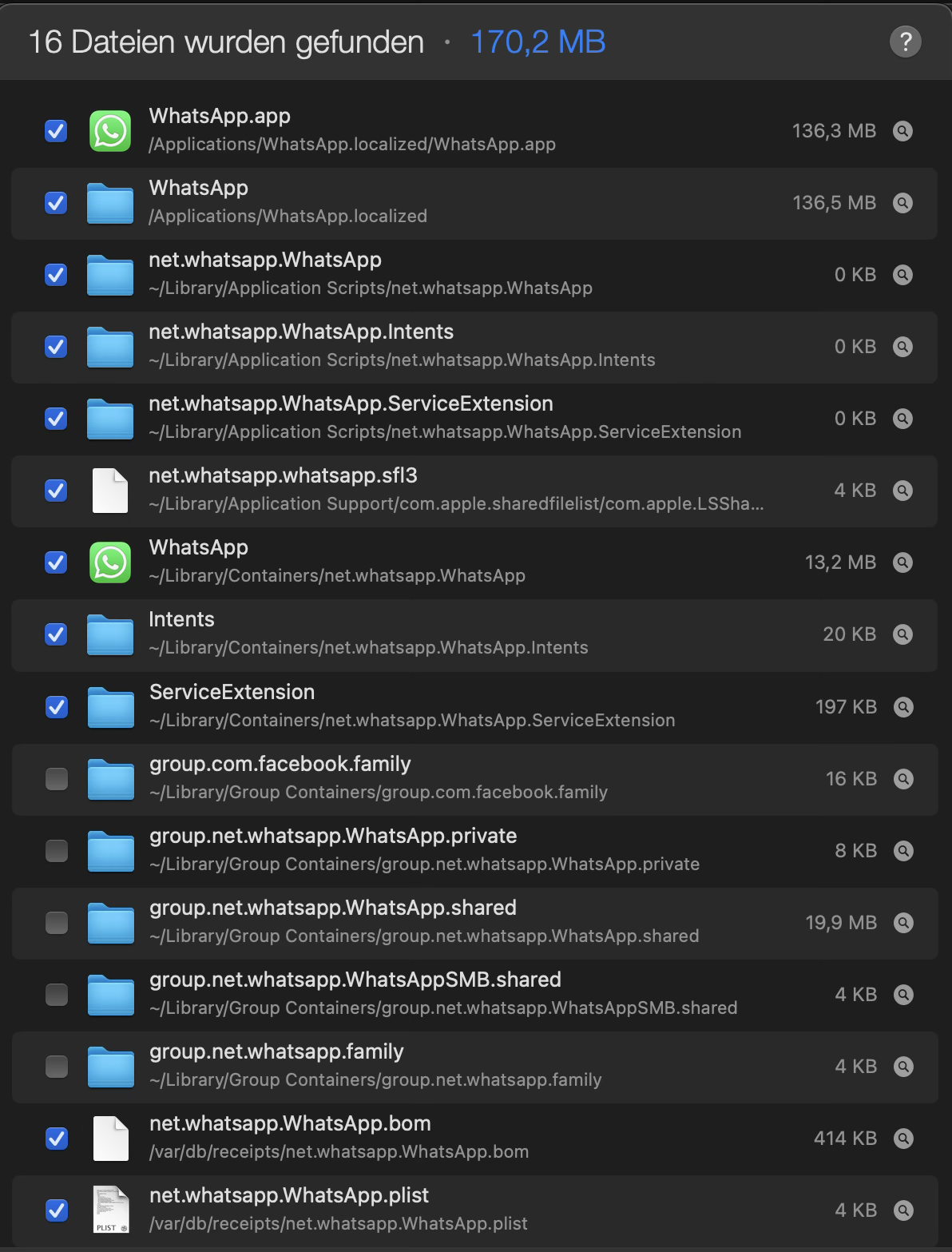Viewport: 952px width, 1252px height.
Task: Deselect the Intents folder checkbox
Action: pyautogui.click(x=56, y=634)
